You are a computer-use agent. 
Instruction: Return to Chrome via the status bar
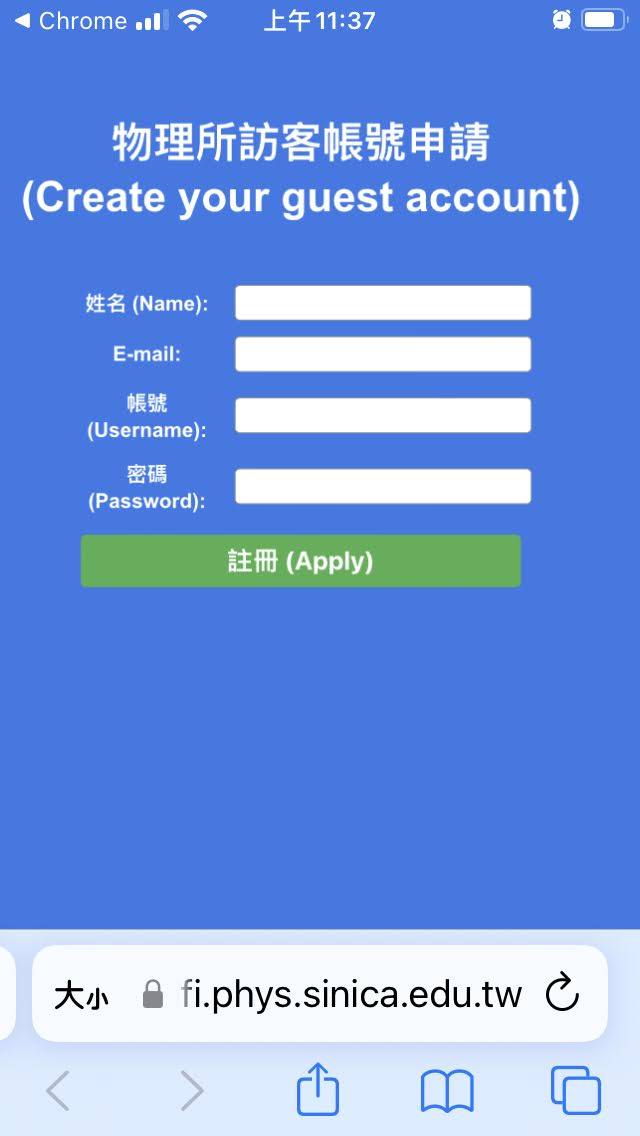click(x=71, y=20)
